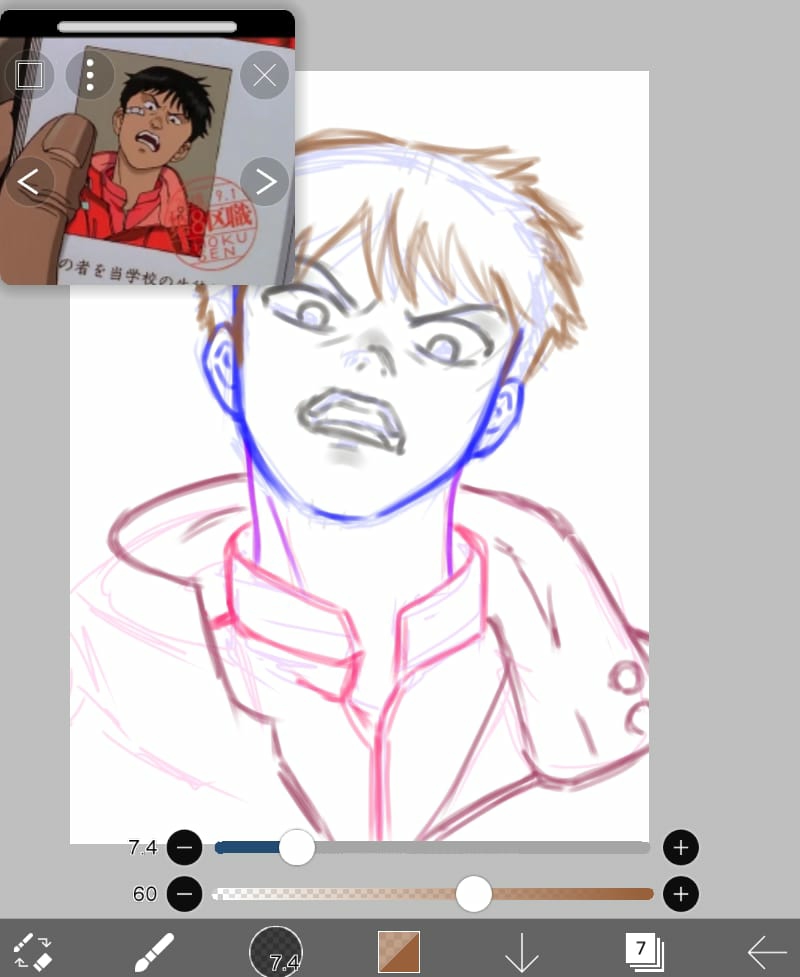Image resolution: width=800 pixels, height=977 pixels.
Task: Toggle the reference window's size
Action: click(x=29, y=75)
